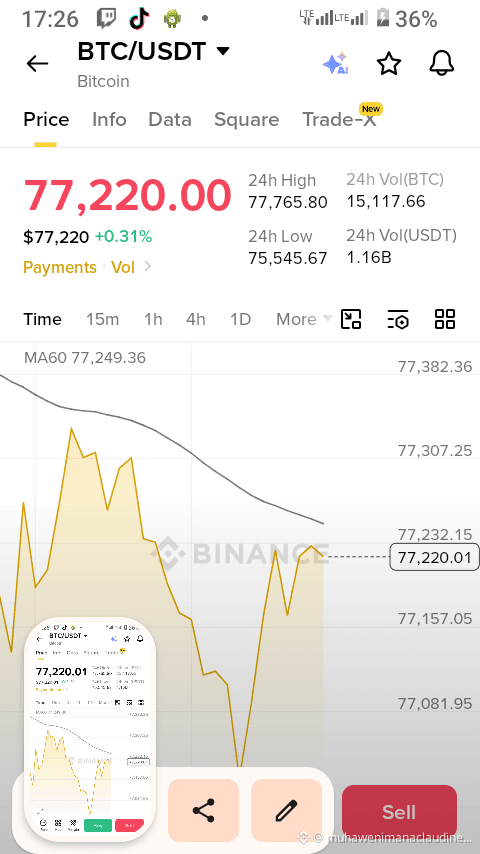Screen dimensions: 480x854
Task: Add BTC/USDT to favorites with star
Action: pyautogui.click(x=389, y=64)
